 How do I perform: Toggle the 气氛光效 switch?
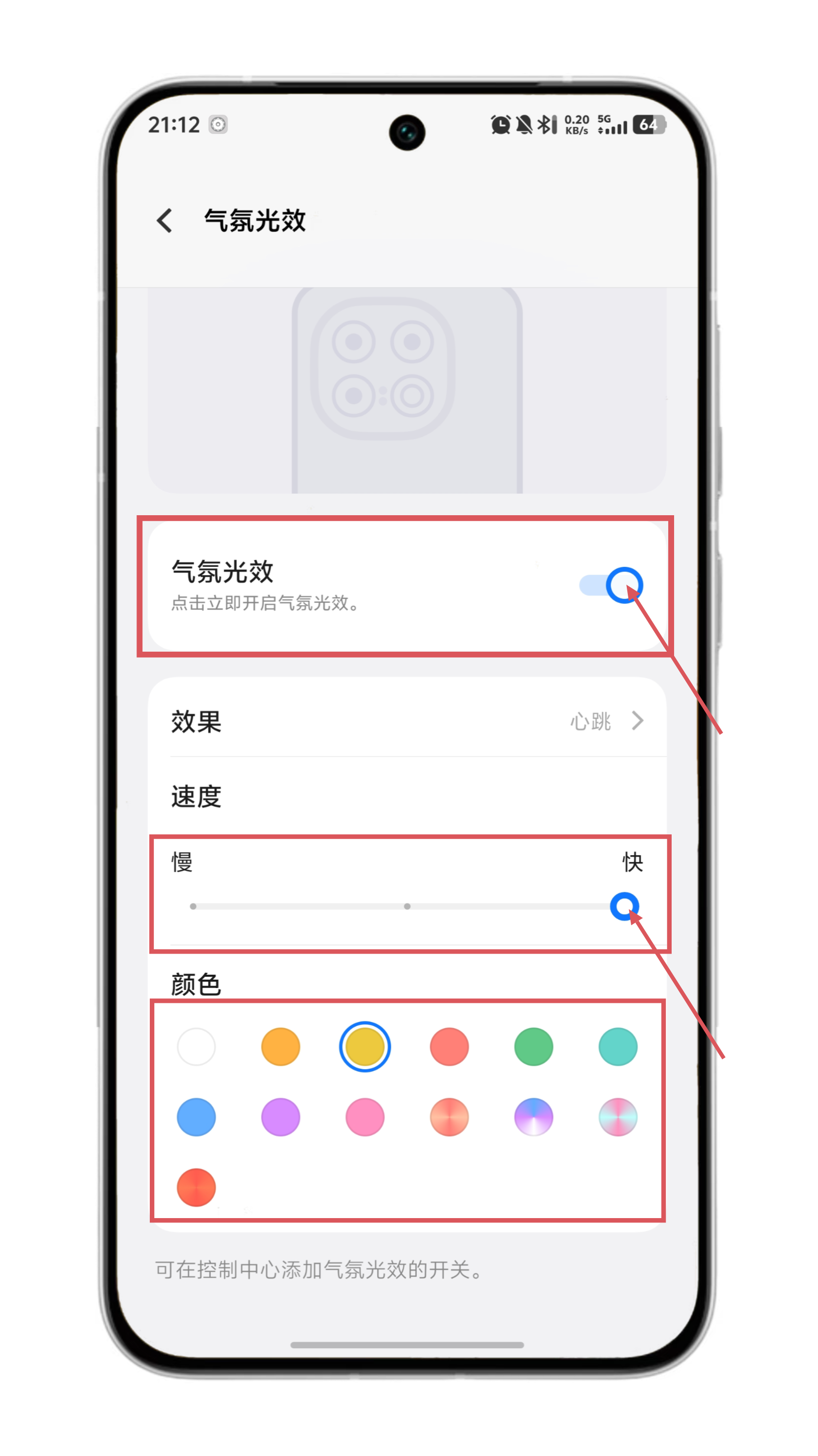click(610, 585)
